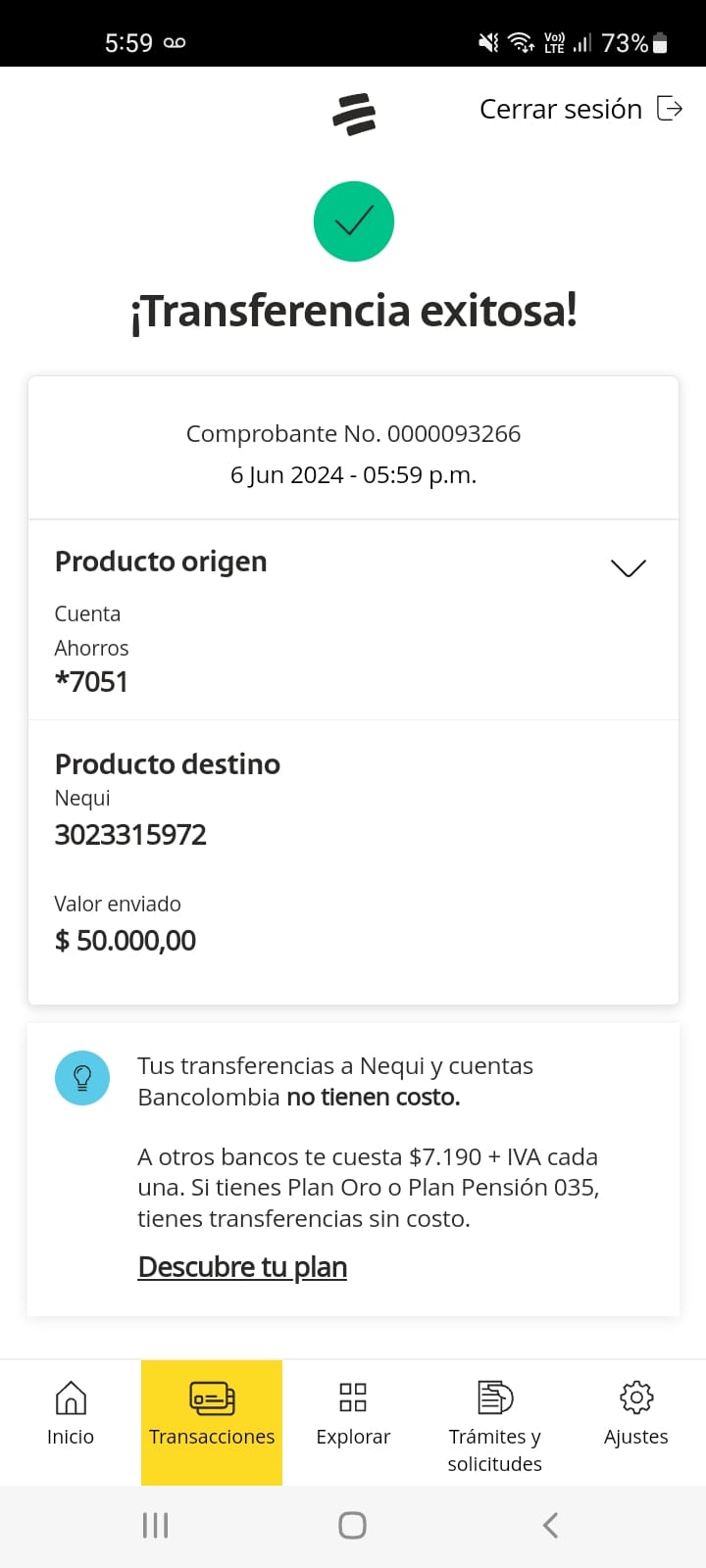
Task: Open the Descubre tu plan link
Action: point(242,1267)
